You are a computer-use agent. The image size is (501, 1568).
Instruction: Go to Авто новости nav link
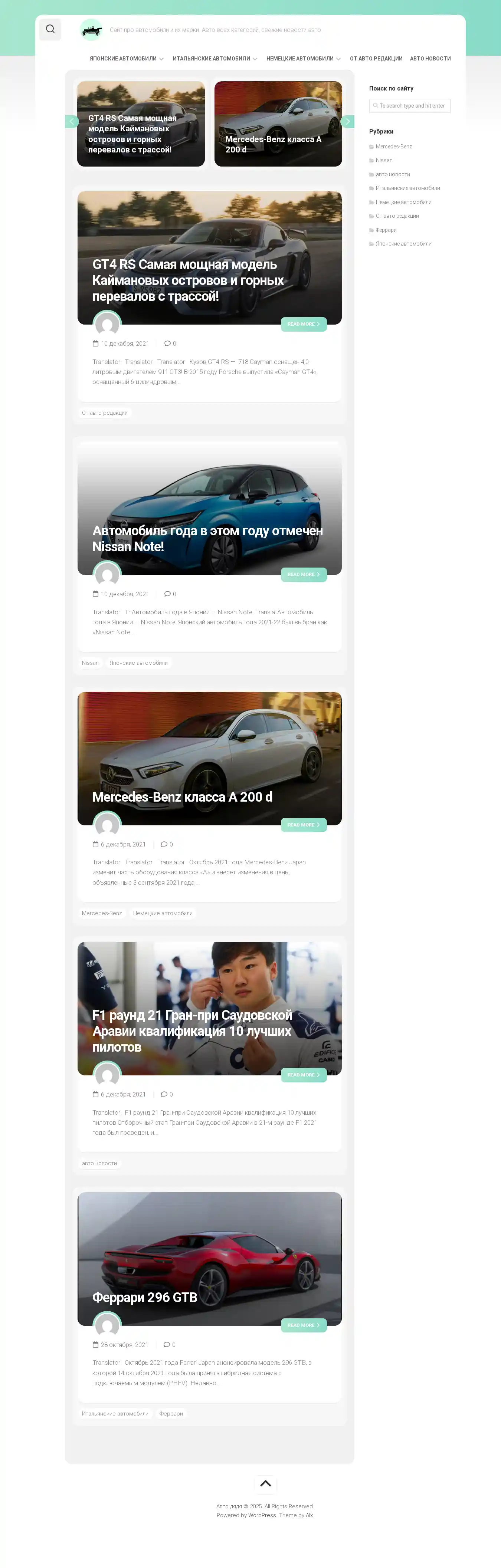coord(430,59)
